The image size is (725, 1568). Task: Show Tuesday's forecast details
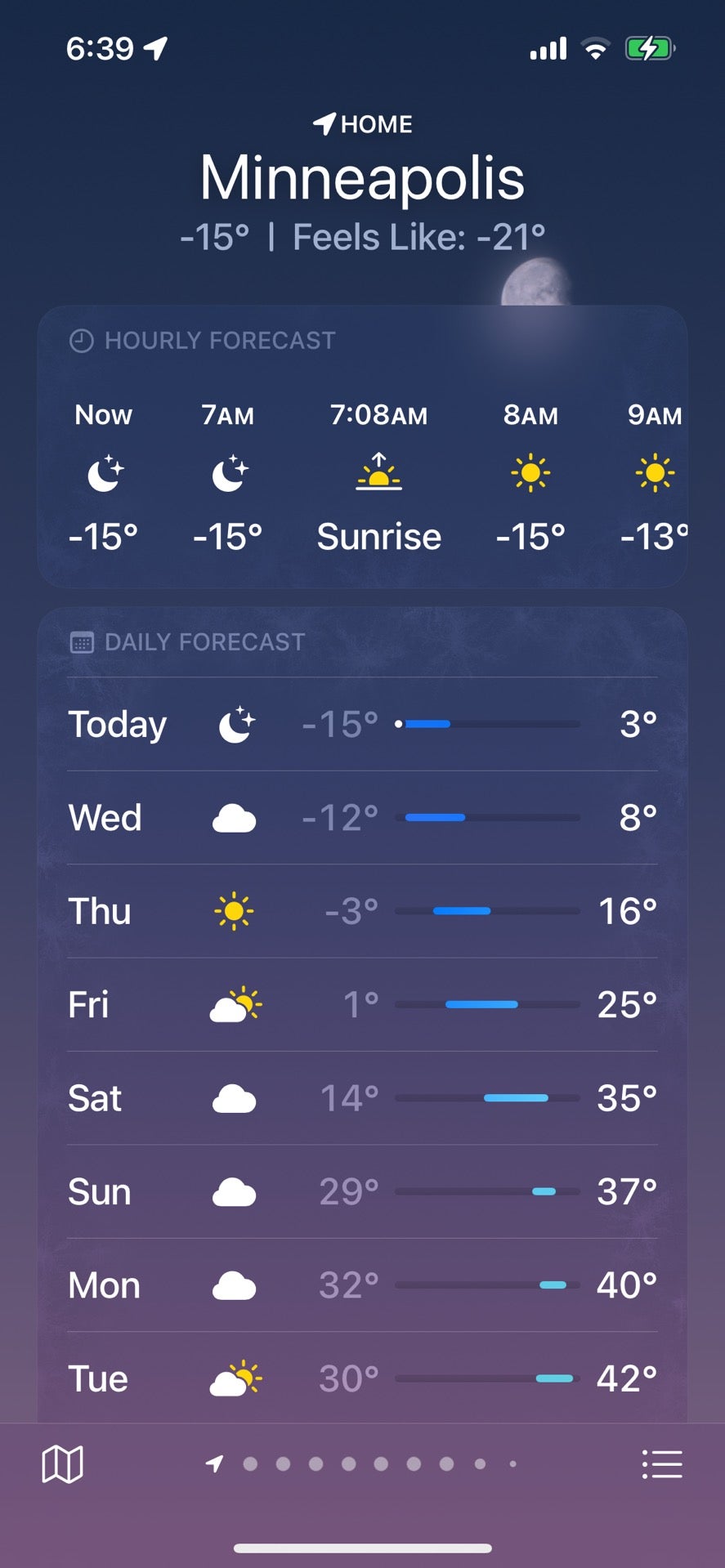[x=362, y=1378]
